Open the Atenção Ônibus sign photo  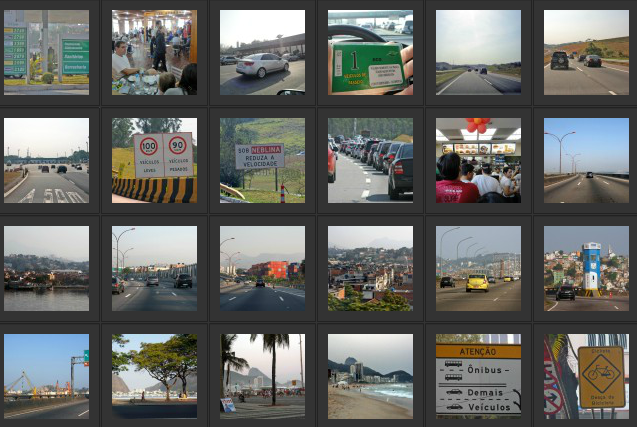click(x=478, y=376)
